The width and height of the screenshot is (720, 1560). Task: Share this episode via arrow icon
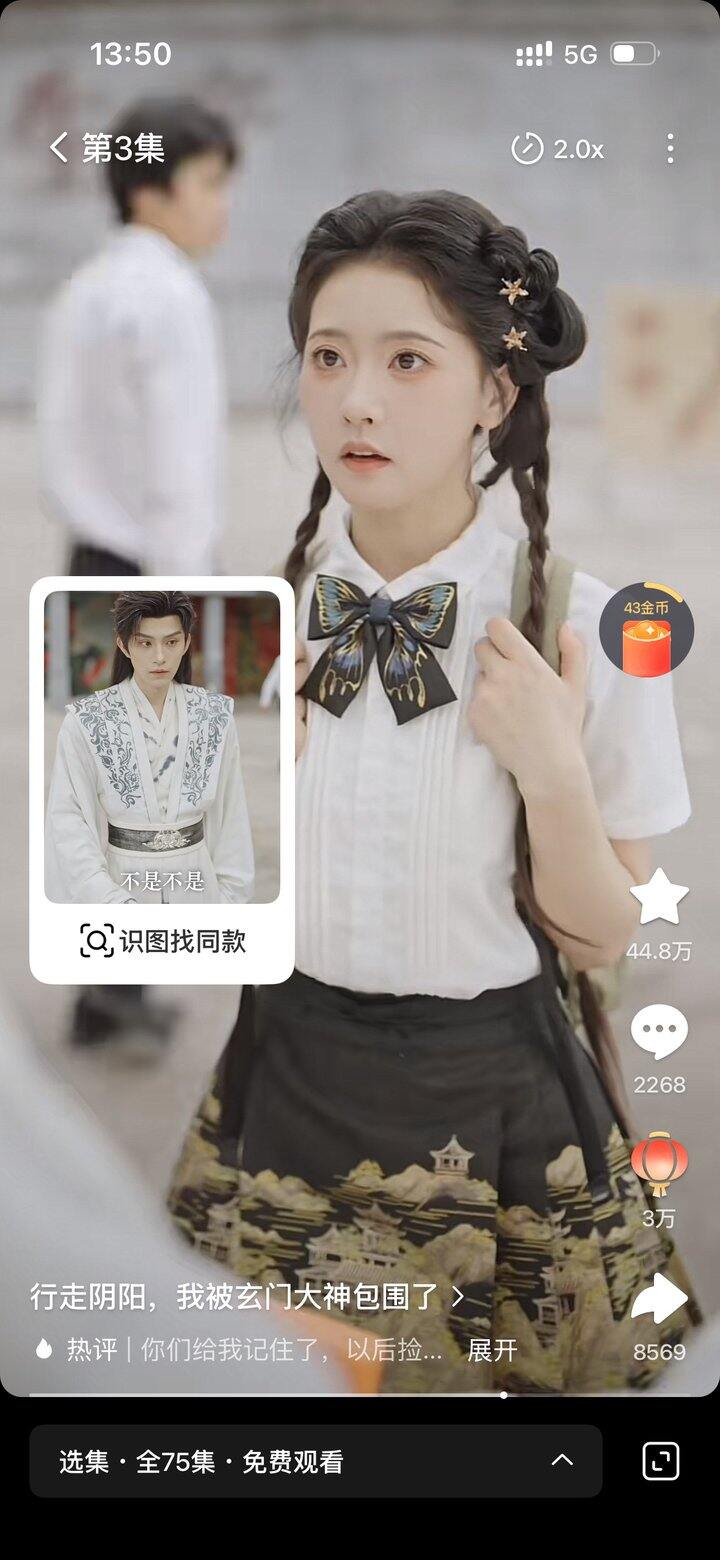pos(659,1300)
